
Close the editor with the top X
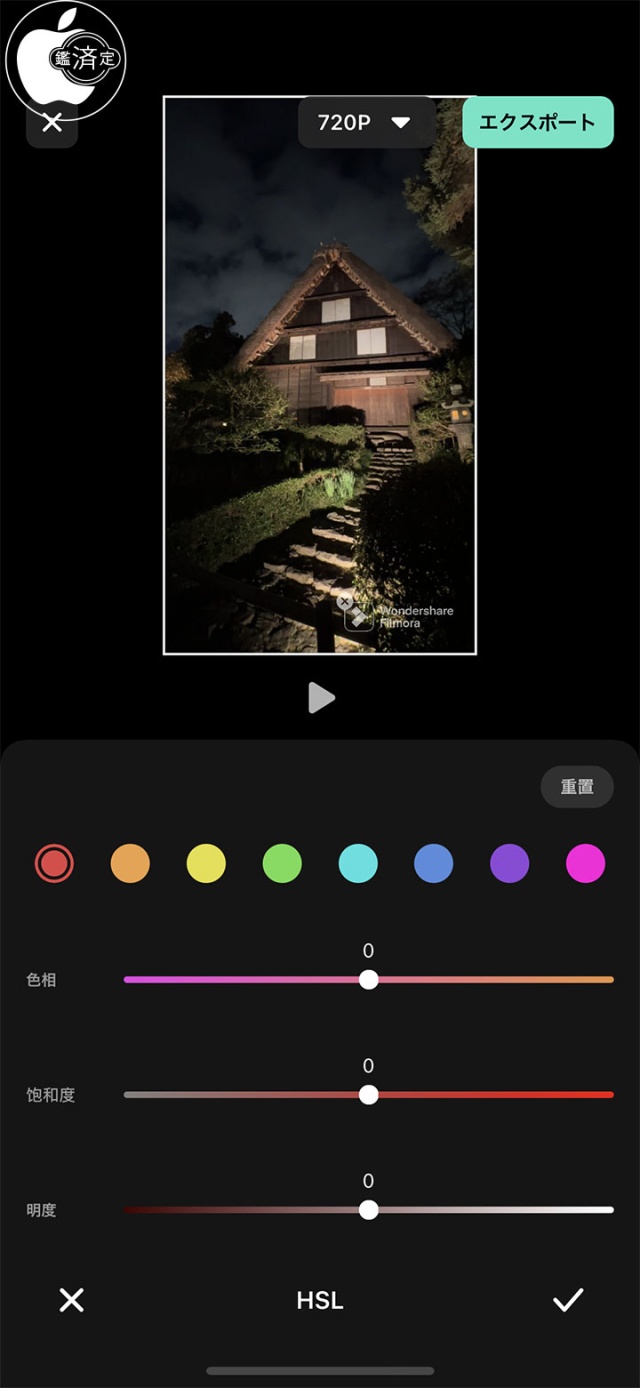52,123
